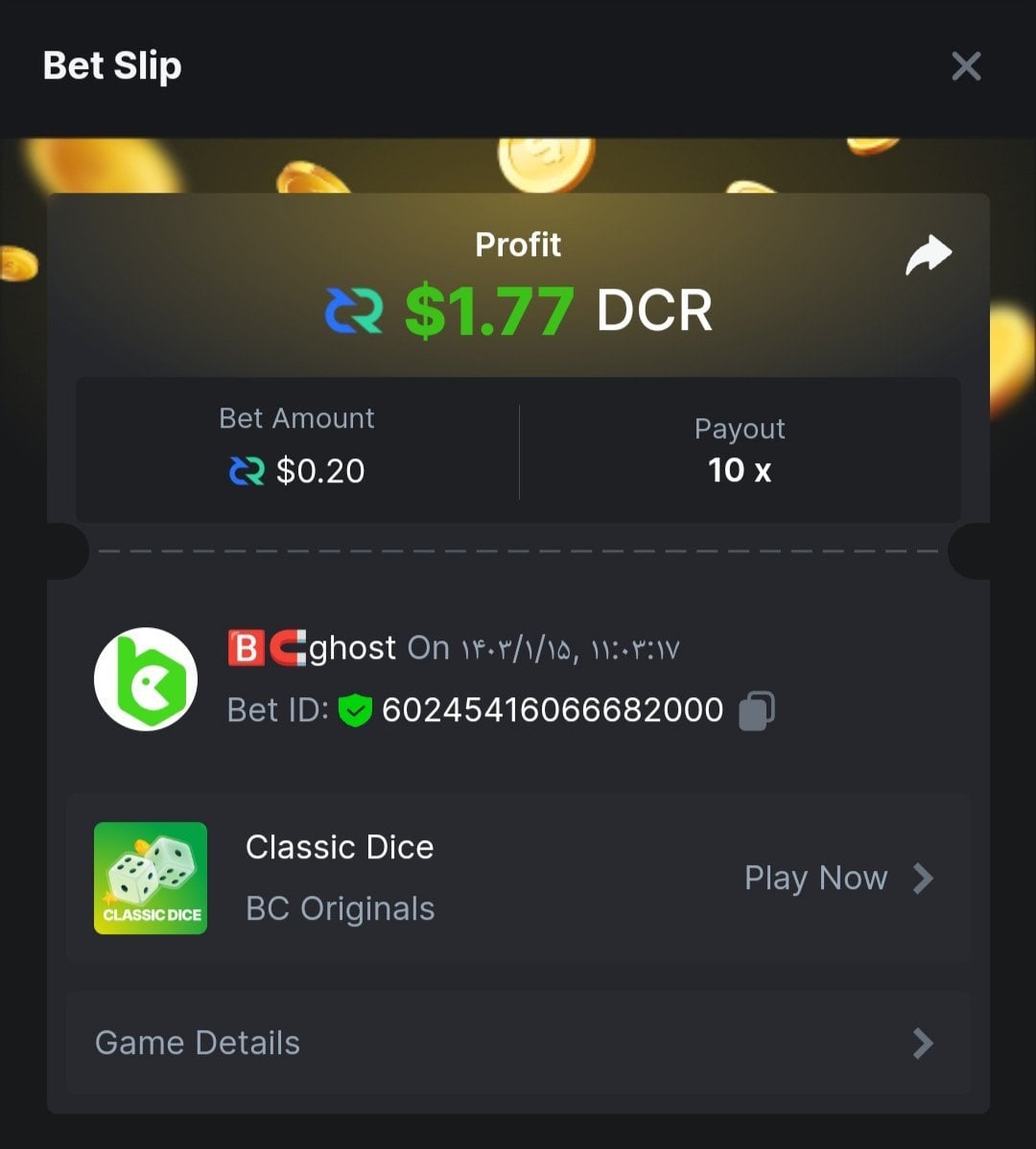1036x1149 pixels.
Task: Open ghost's profile avatar
Action: 146,679
